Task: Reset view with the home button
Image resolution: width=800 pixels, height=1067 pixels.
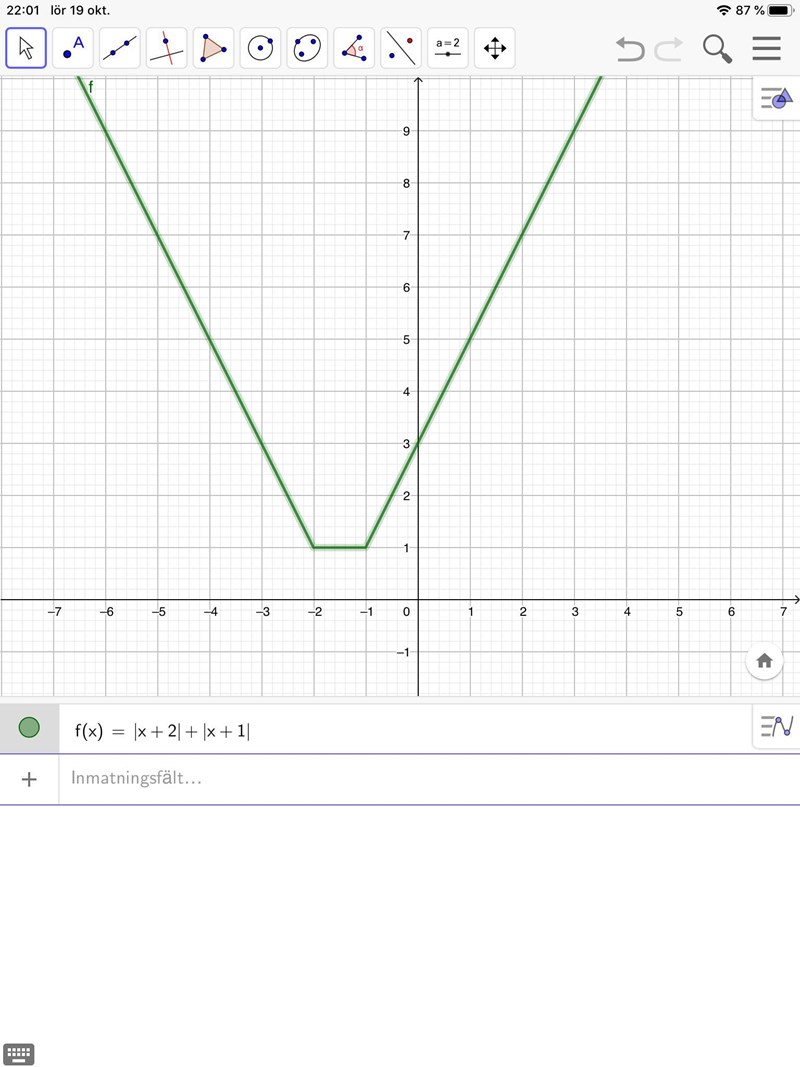Action: [765, 661]
